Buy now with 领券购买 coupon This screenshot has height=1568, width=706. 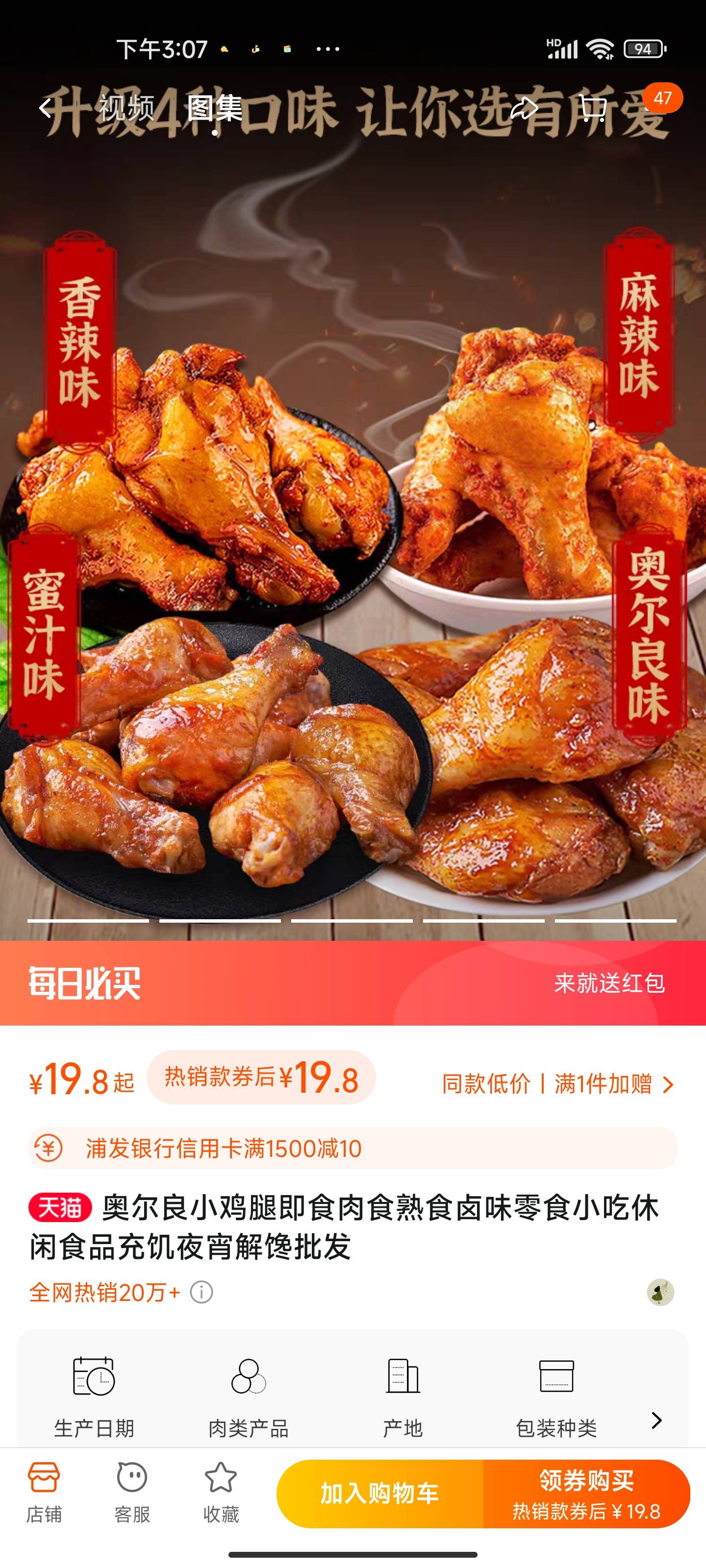tap(586, 1494)
